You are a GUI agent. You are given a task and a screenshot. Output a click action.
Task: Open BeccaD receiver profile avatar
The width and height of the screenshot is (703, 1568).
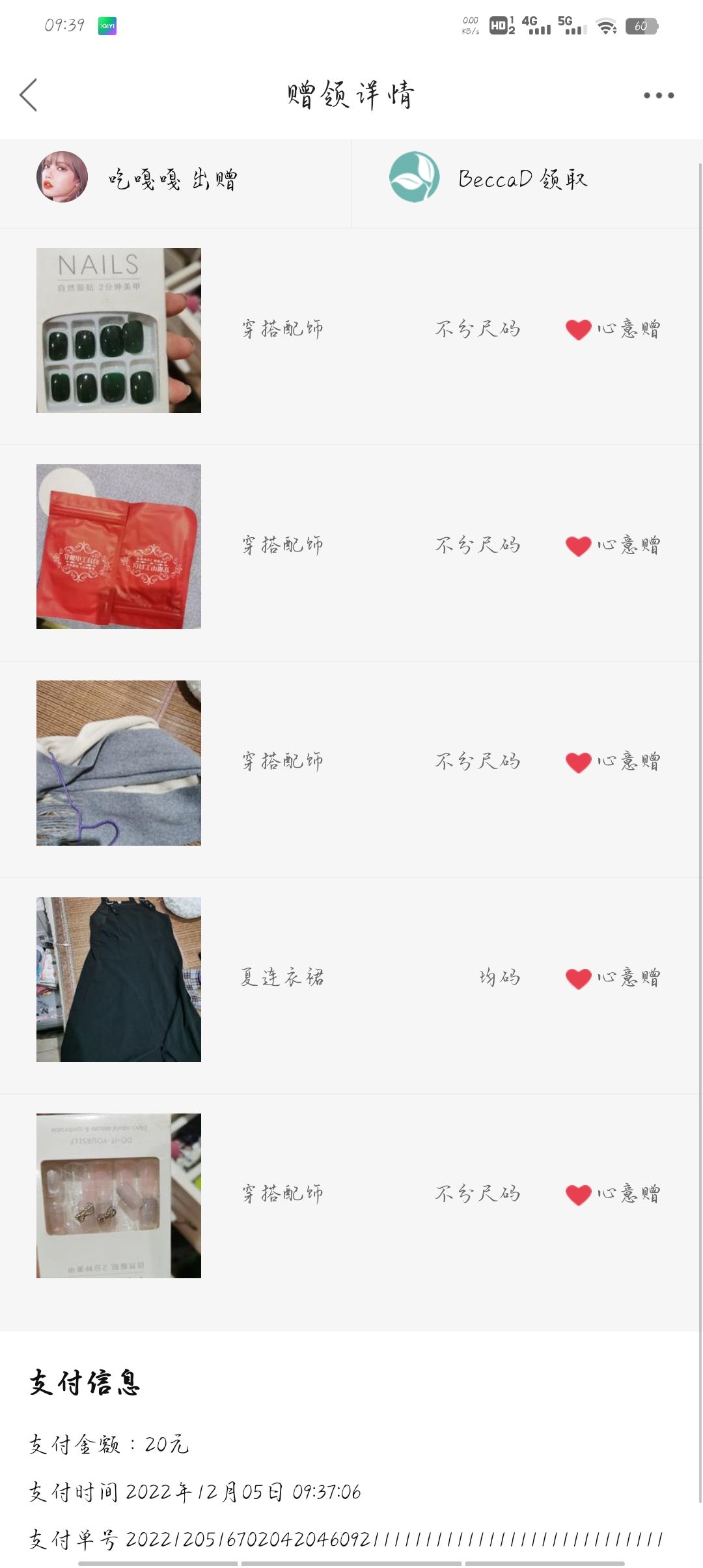[x=415, y=177]
